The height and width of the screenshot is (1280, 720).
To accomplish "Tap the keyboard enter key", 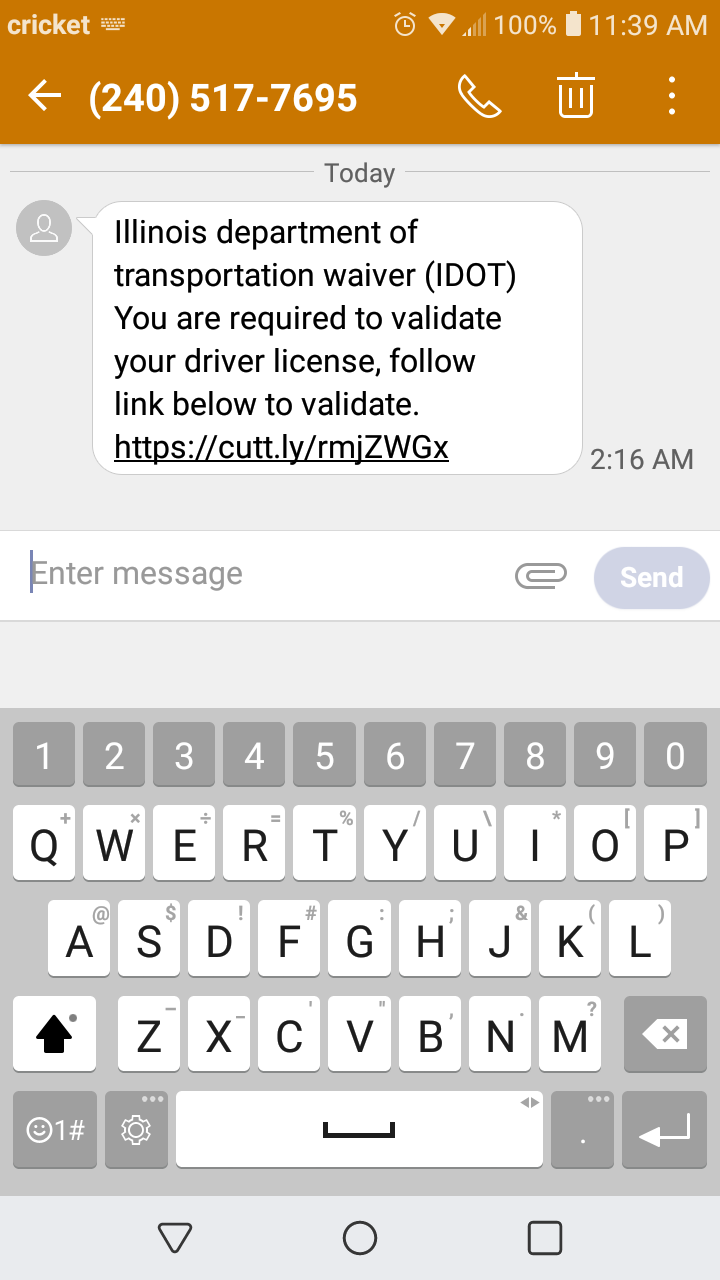I will tap(664, 1130).
